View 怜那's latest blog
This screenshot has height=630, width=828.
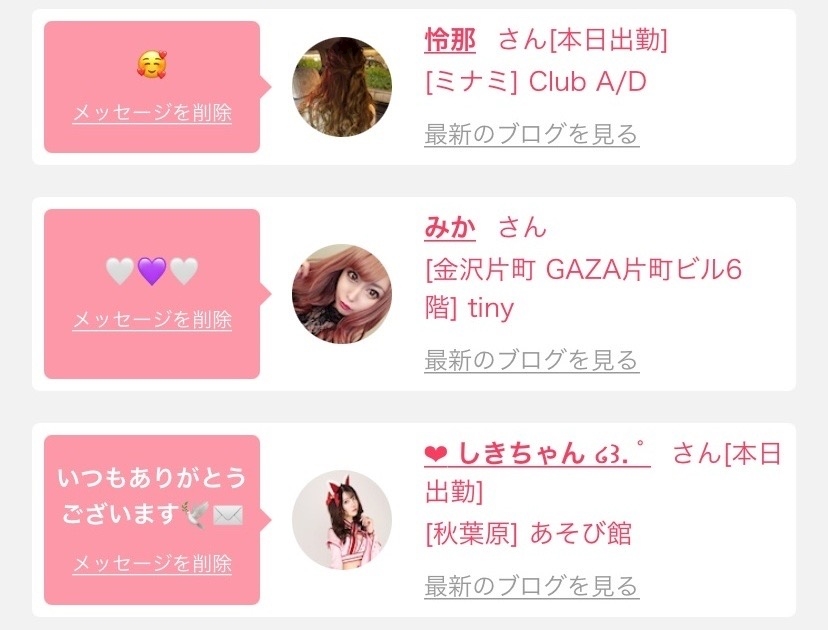(x=531, y=134)
